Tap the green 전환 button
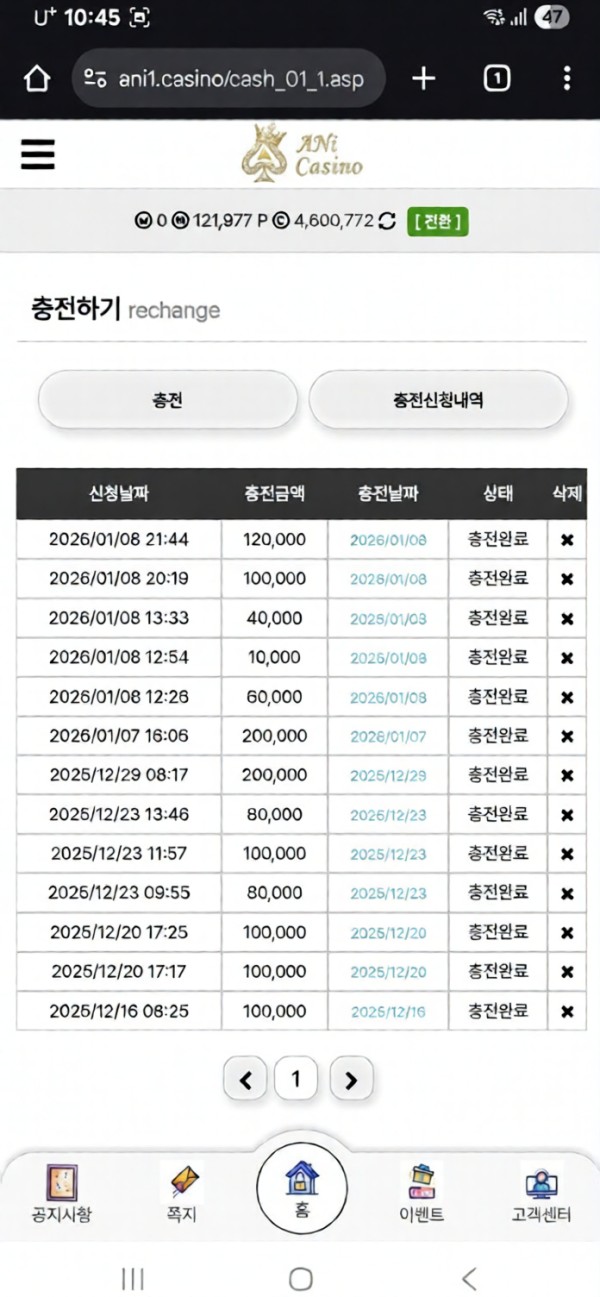Screen dimensions: 600x1297 point(437,221)
